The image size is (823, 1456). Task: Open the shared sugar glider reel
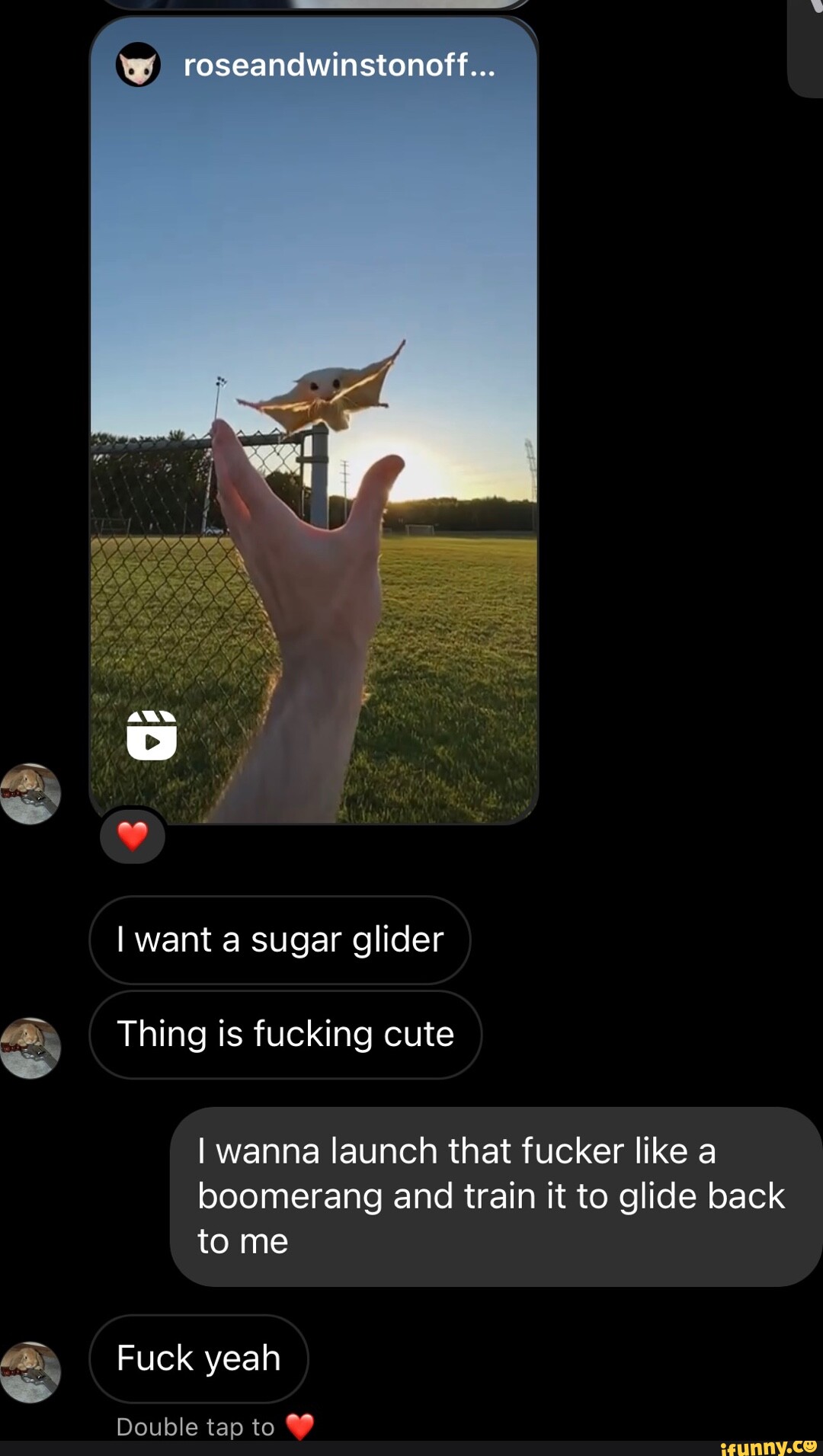tap(314, 457)
